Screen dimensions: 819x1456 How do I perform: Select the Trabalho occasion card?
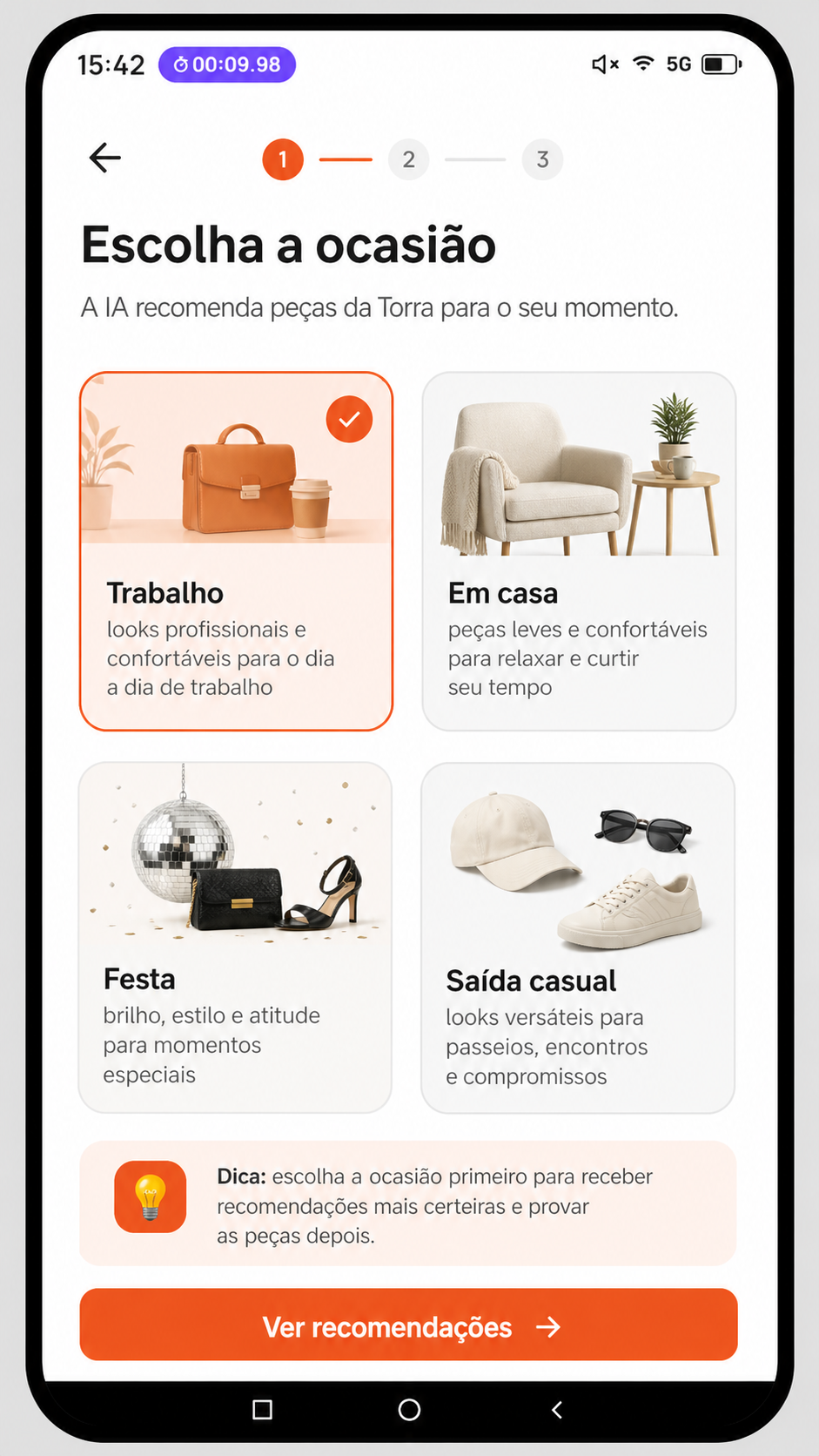coord(236,551)
